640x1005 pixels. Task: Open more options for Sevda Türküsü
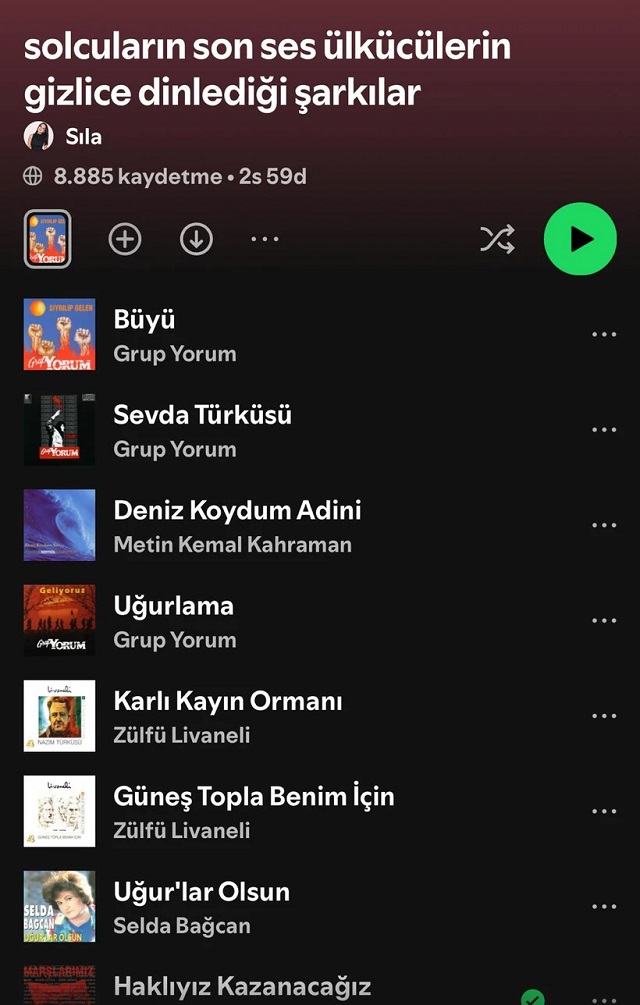click(x=604, y=431)
